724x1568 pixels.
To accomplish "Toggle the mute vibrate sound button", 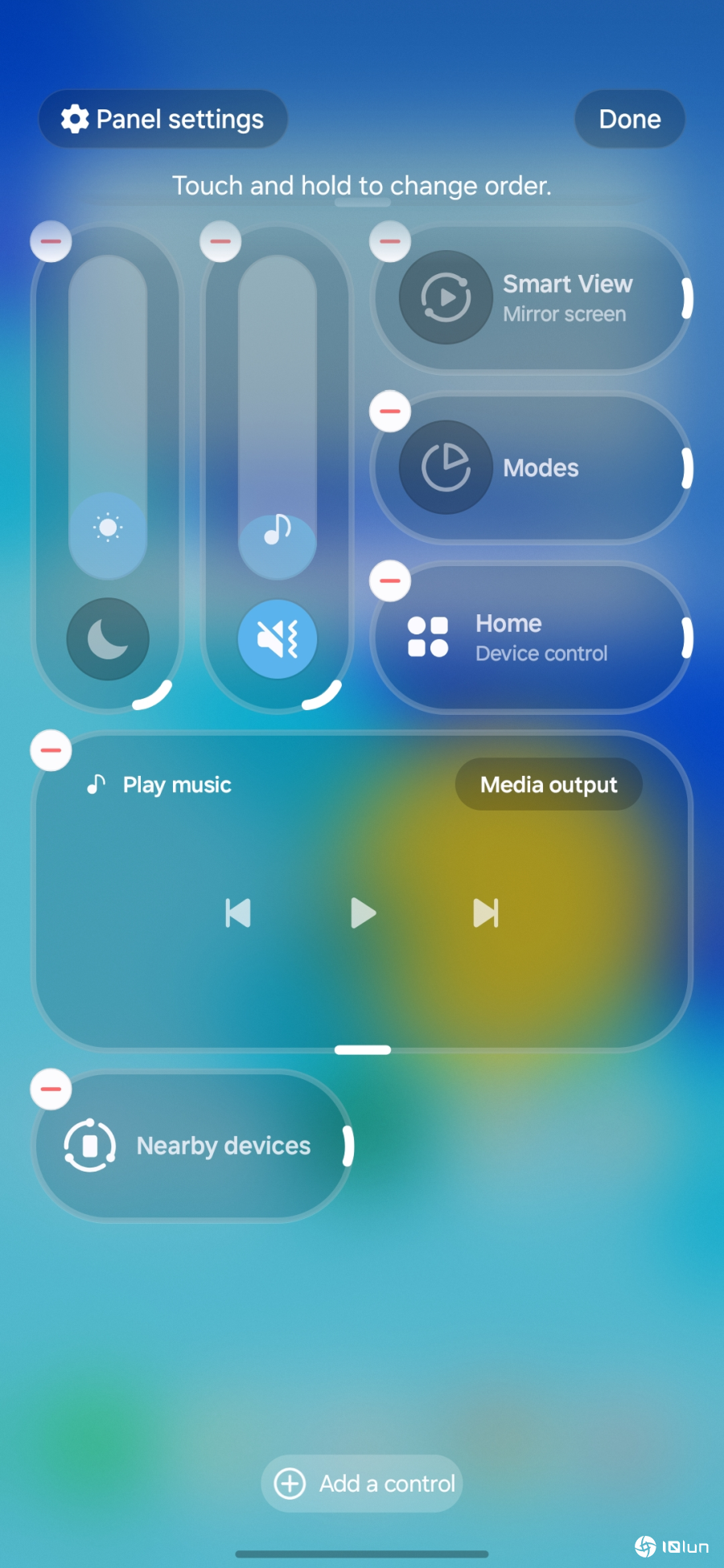I will (x=278, y=639).
